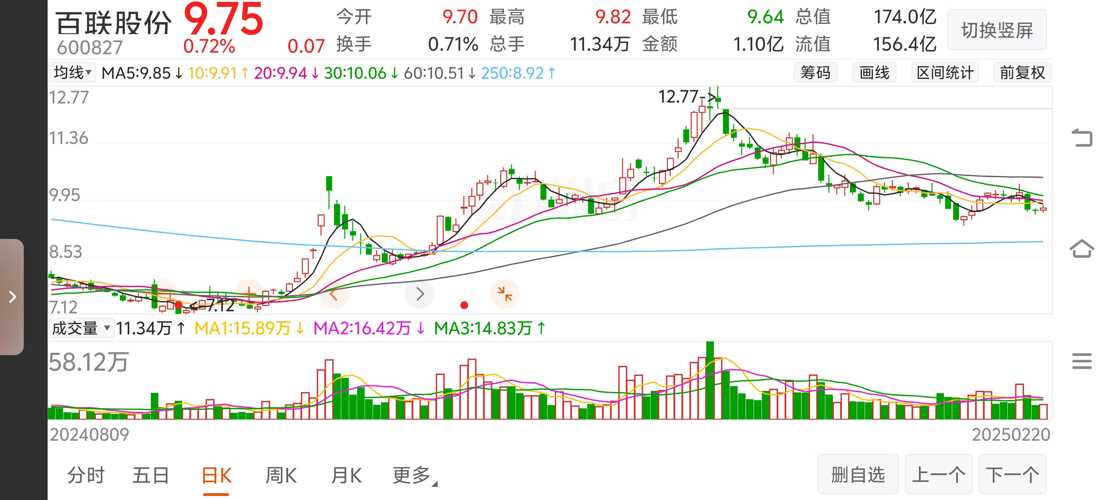Switch to the 月K tab

346,475
